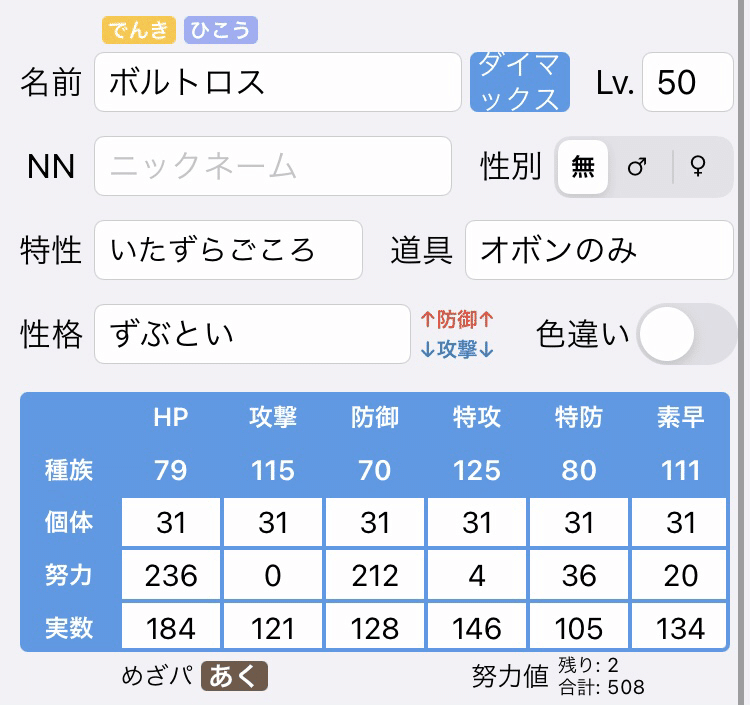750x705 pixels.
Task: Edit the HP 個体 value 31
Action: [x=171, y=523]
